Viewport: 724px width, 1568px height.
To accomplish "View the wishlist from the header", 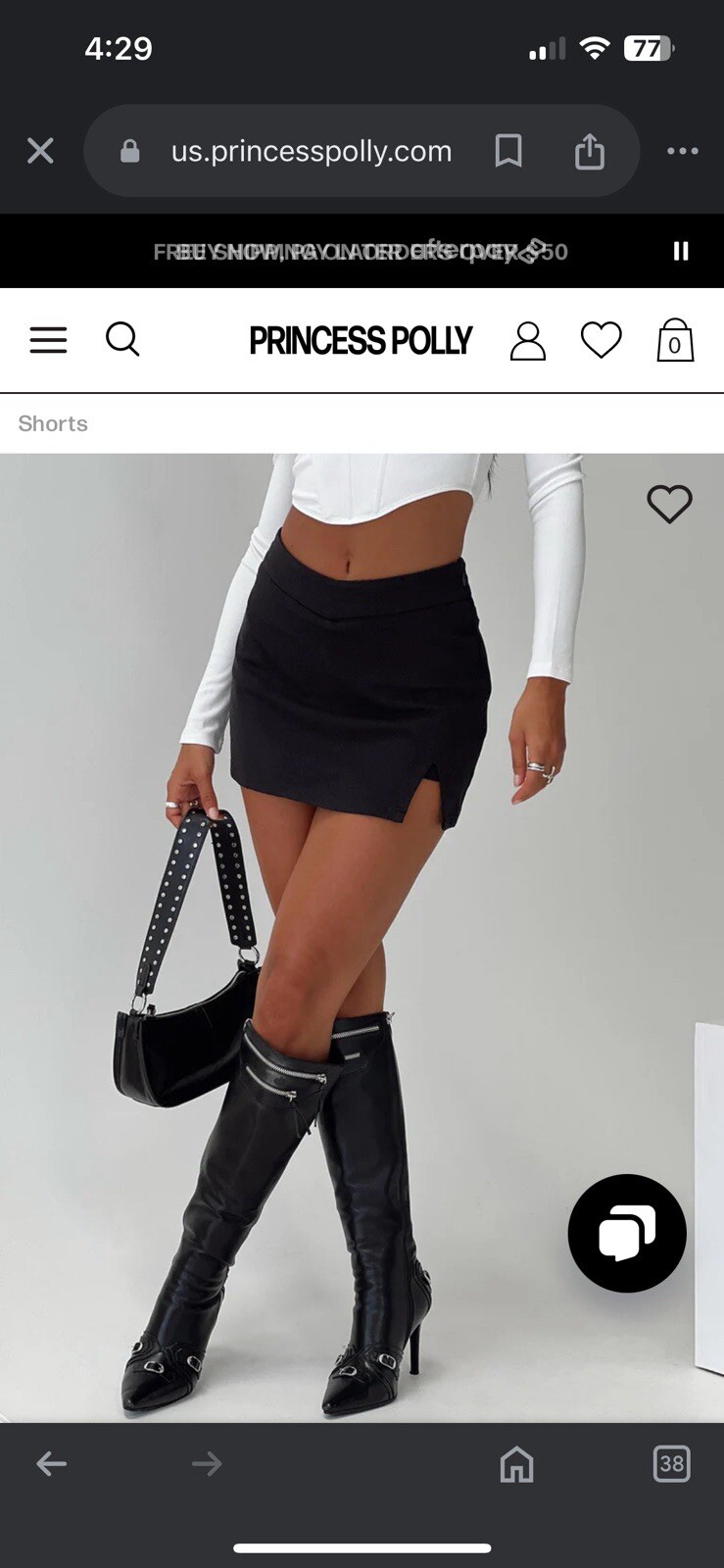I will click(x=601, y=340).
